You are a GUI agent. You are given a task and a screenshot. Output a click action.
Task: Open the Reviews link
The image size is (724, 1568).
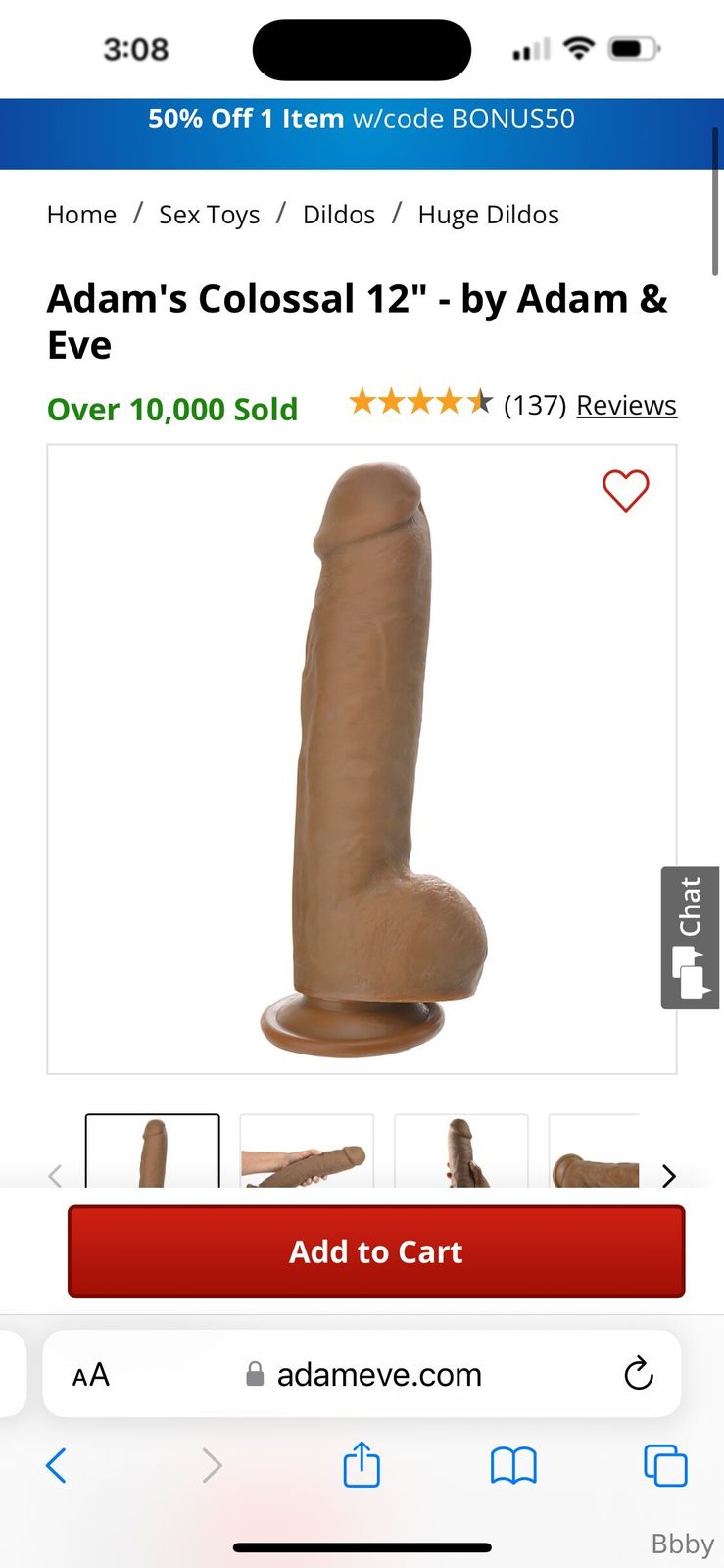[626, 405]
